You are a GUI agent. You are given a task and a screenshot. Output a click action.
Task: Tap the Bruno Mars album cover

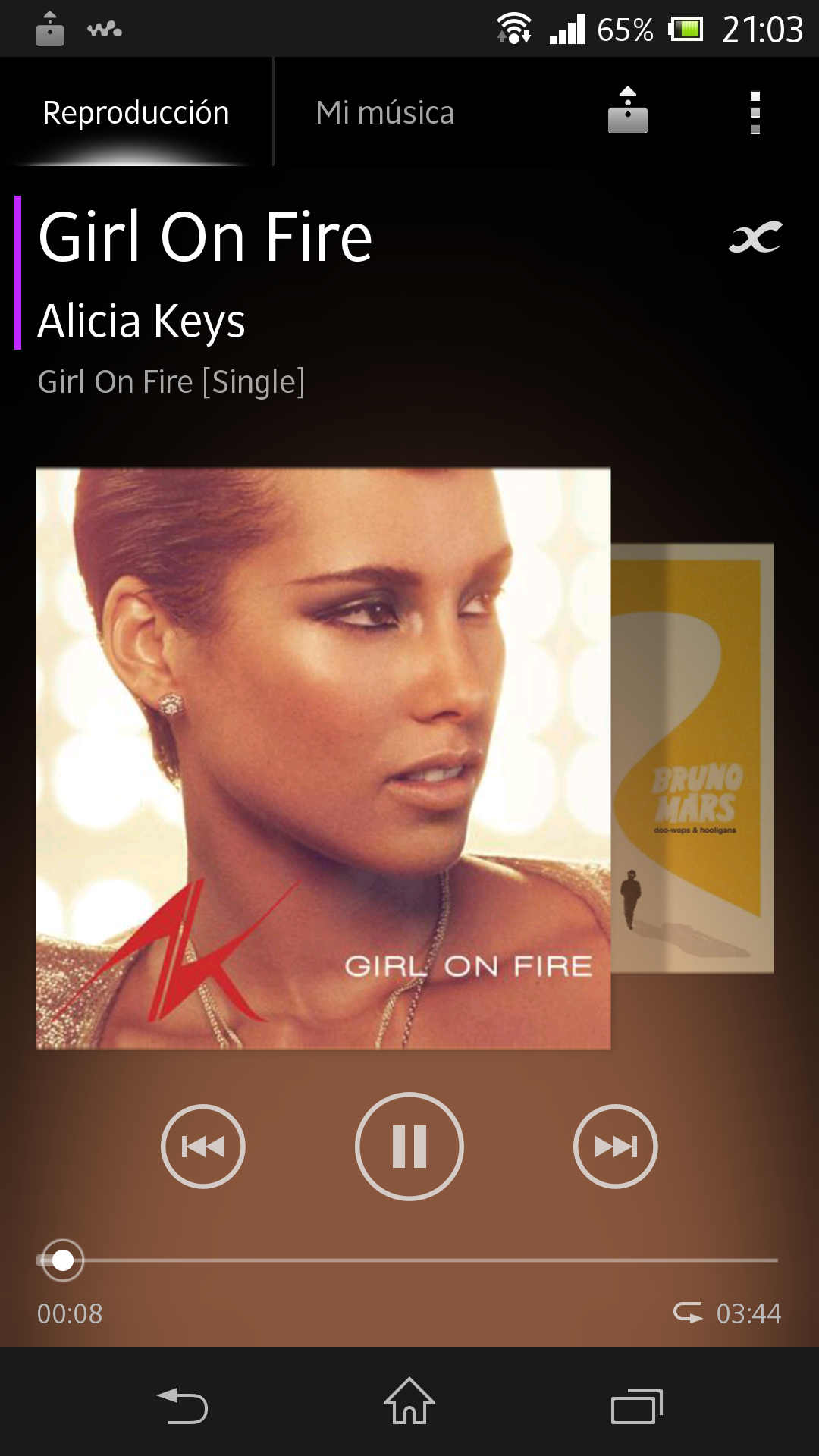(x=694, y=758)
